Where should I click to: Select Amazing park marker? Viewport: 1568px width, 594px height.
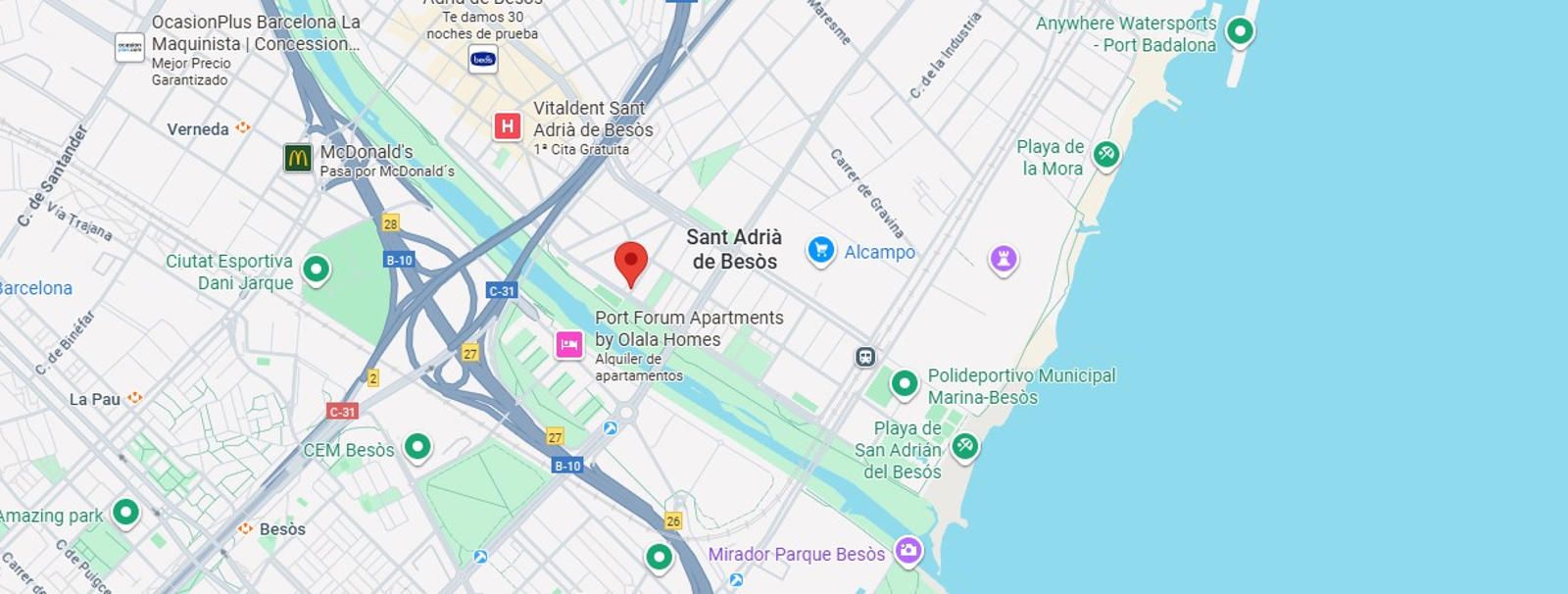[125, 512]
